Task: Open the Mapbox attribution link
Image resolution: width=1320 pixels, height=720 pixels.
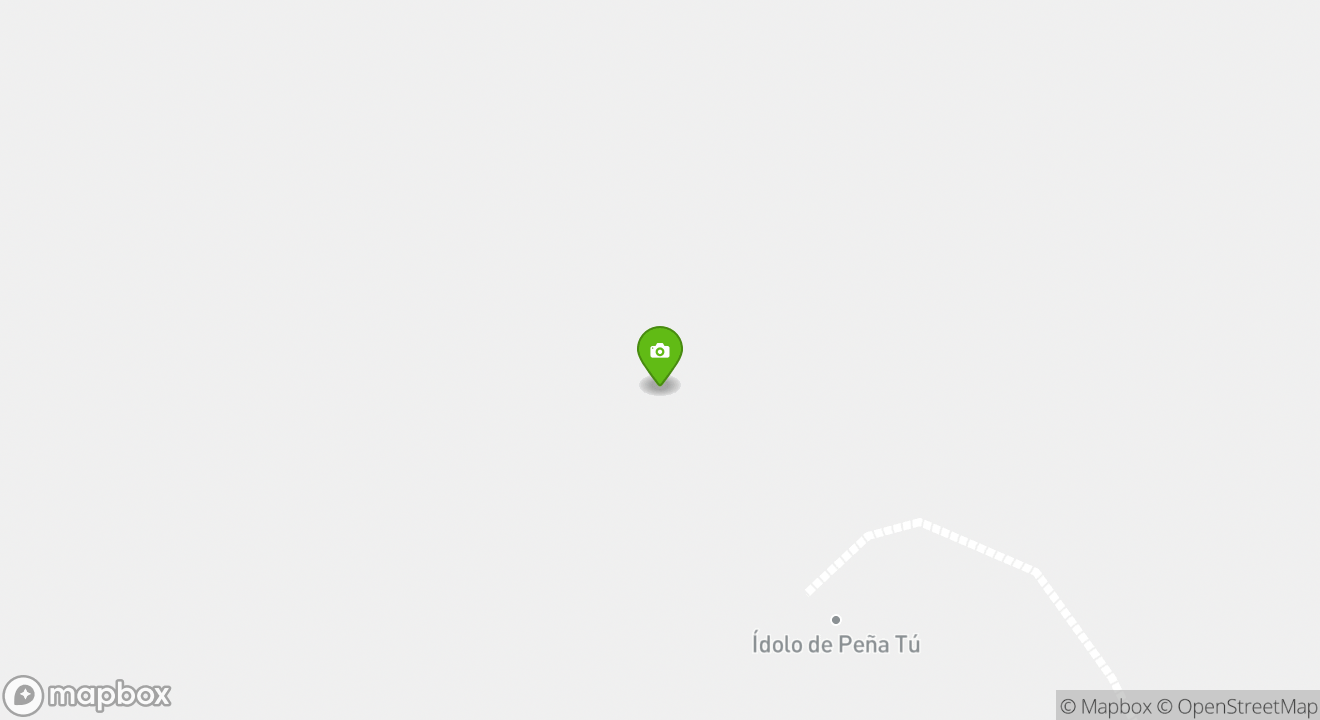Action: [1105, 706]
